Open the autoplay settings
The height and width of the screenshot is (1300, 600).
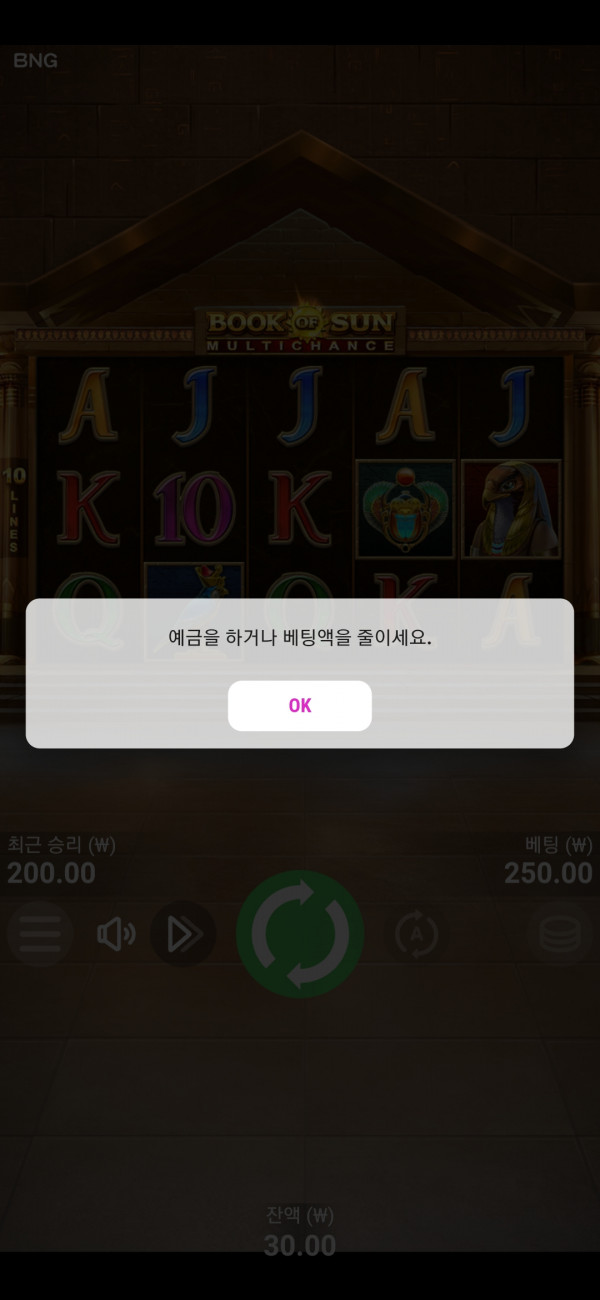417,934
